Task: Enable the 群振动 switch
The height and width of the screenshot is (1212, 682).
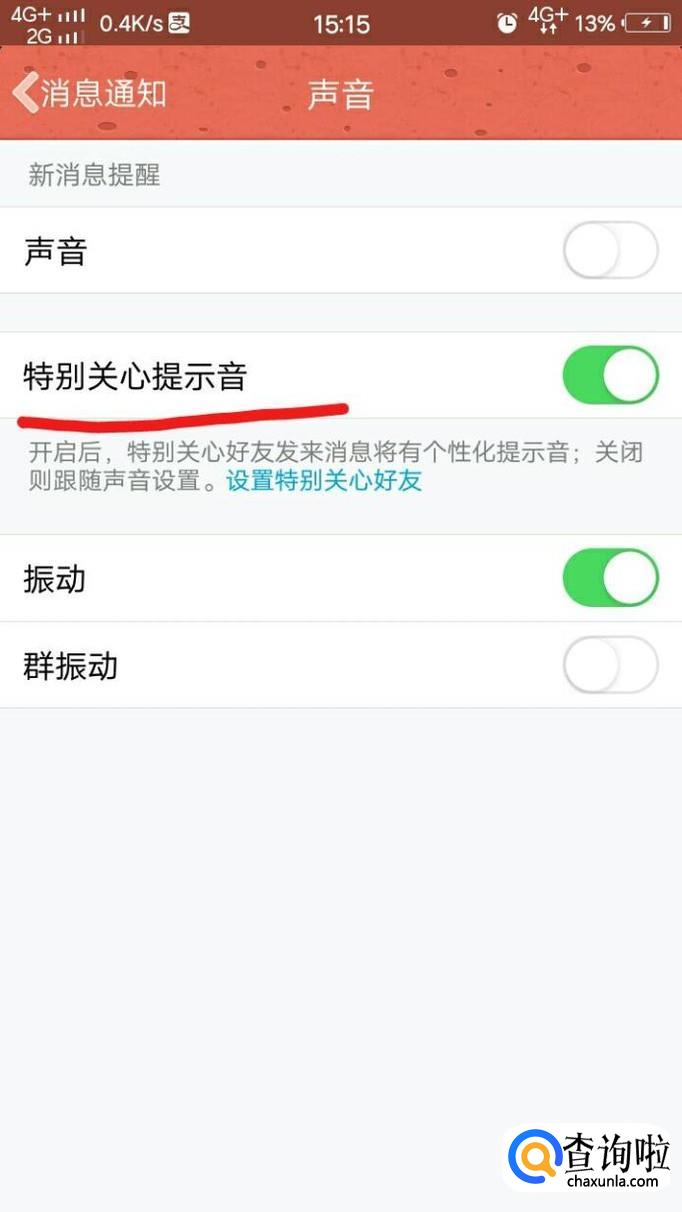Action: [611, 665]
